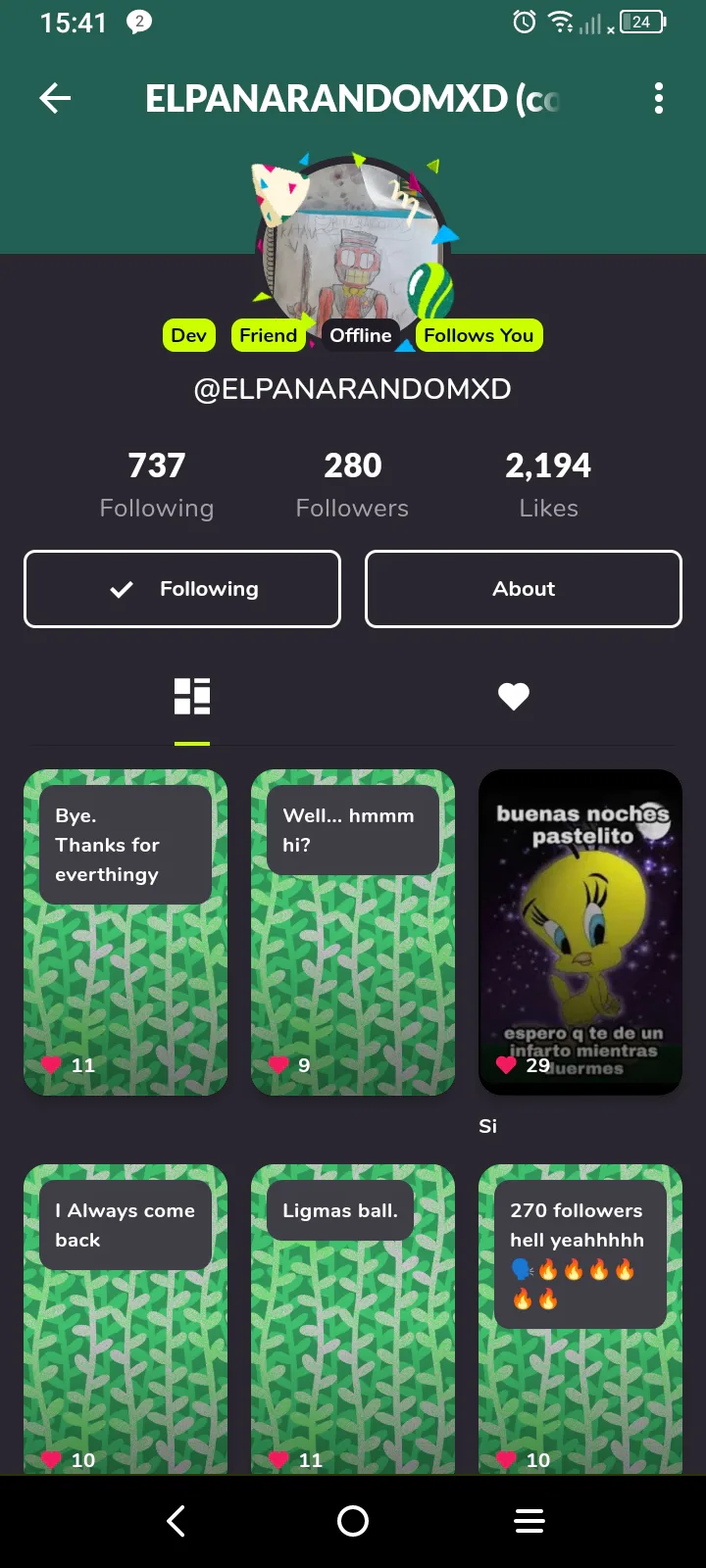Open the 'I Always come back' post
This screenshot has width=706, height=1568.
pyautogui.click(x=126, y=1319)
